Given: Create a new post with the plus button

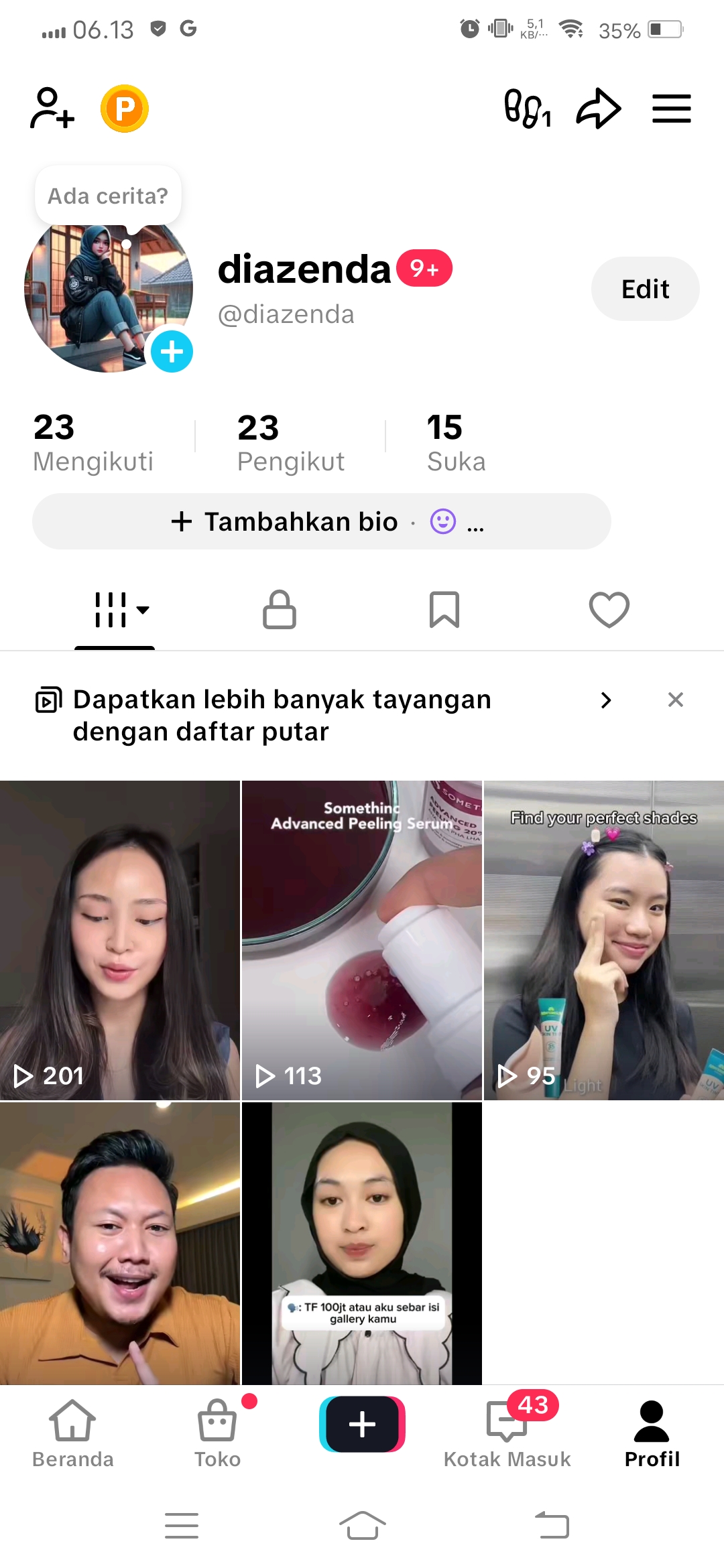Looking at the screenshot, I should click(x=362, y=1424).
